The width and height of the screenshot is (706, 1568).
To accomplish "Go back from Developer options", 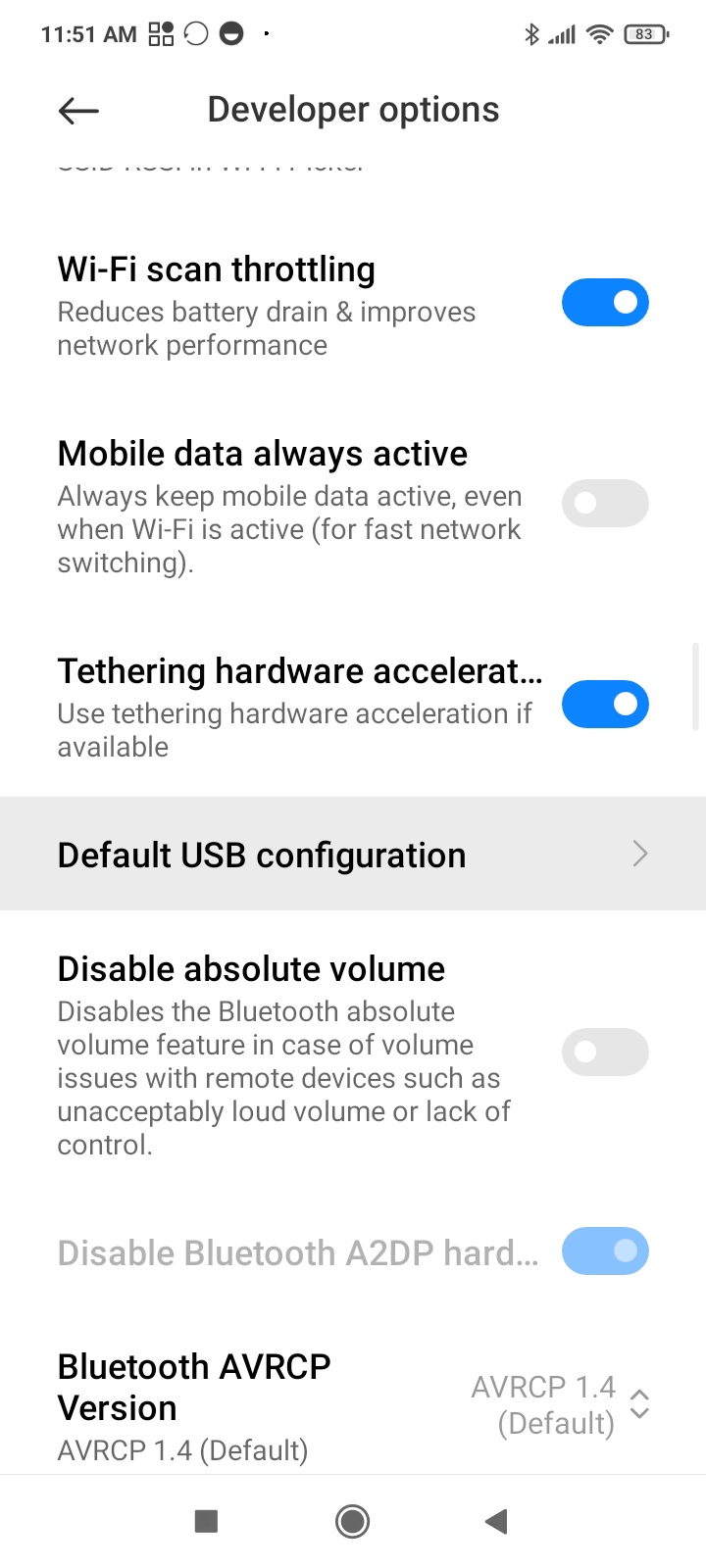I will (x=78, y=111).
